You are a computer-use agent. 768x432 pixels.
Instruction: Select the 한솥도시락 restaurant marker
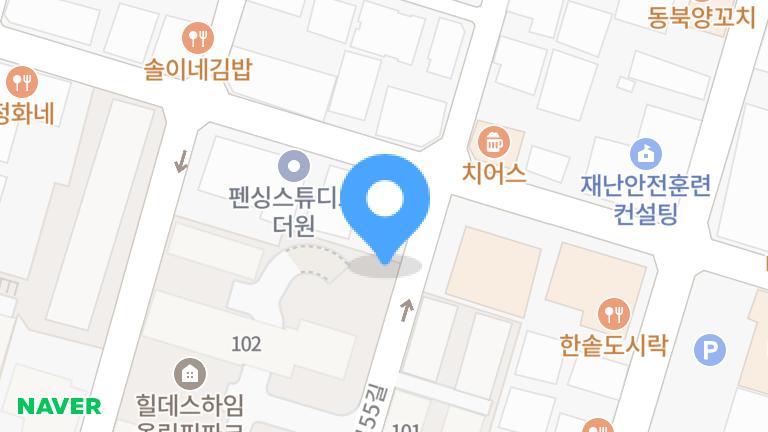click(613, 314)
